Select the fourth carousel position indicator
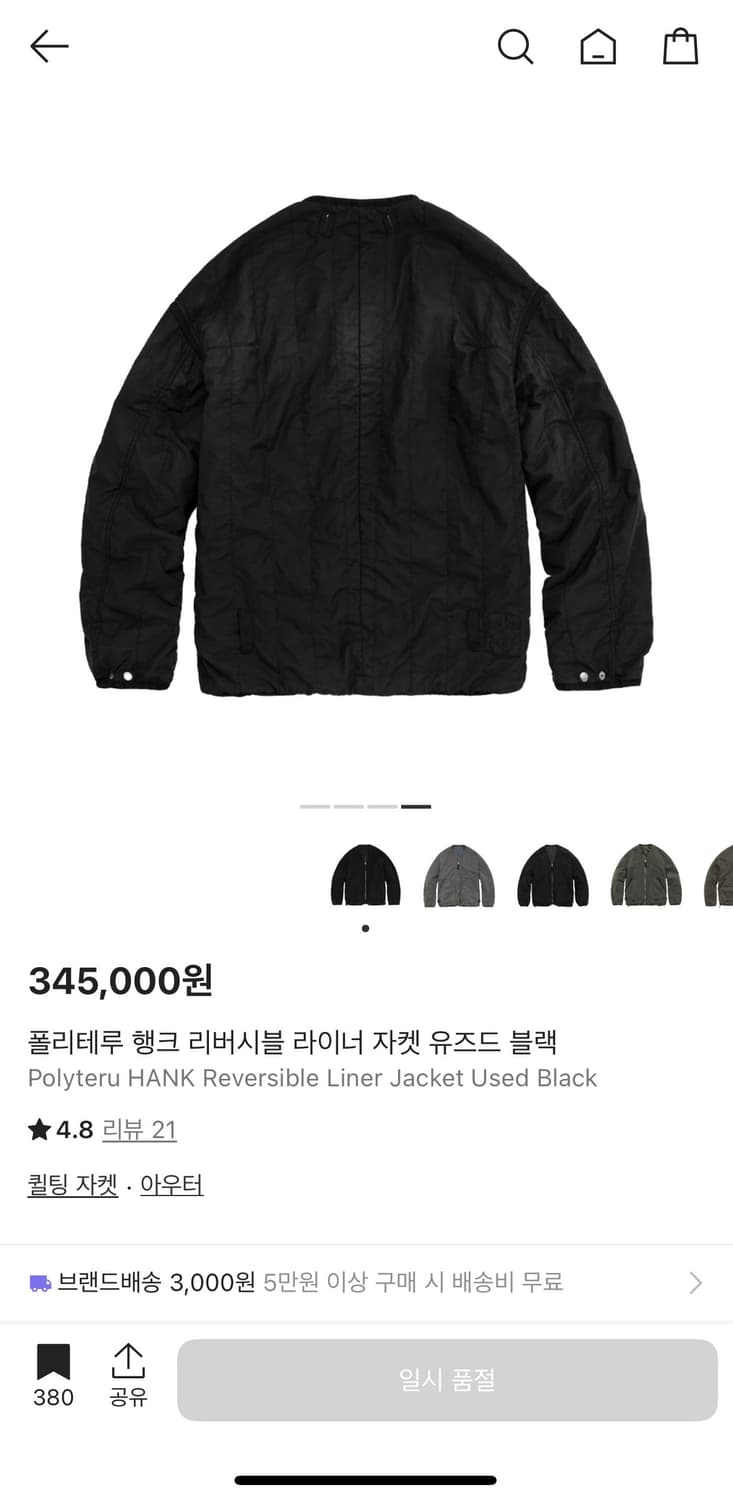The width and height of the screenshot is (733, 1500). click(417, 806)
